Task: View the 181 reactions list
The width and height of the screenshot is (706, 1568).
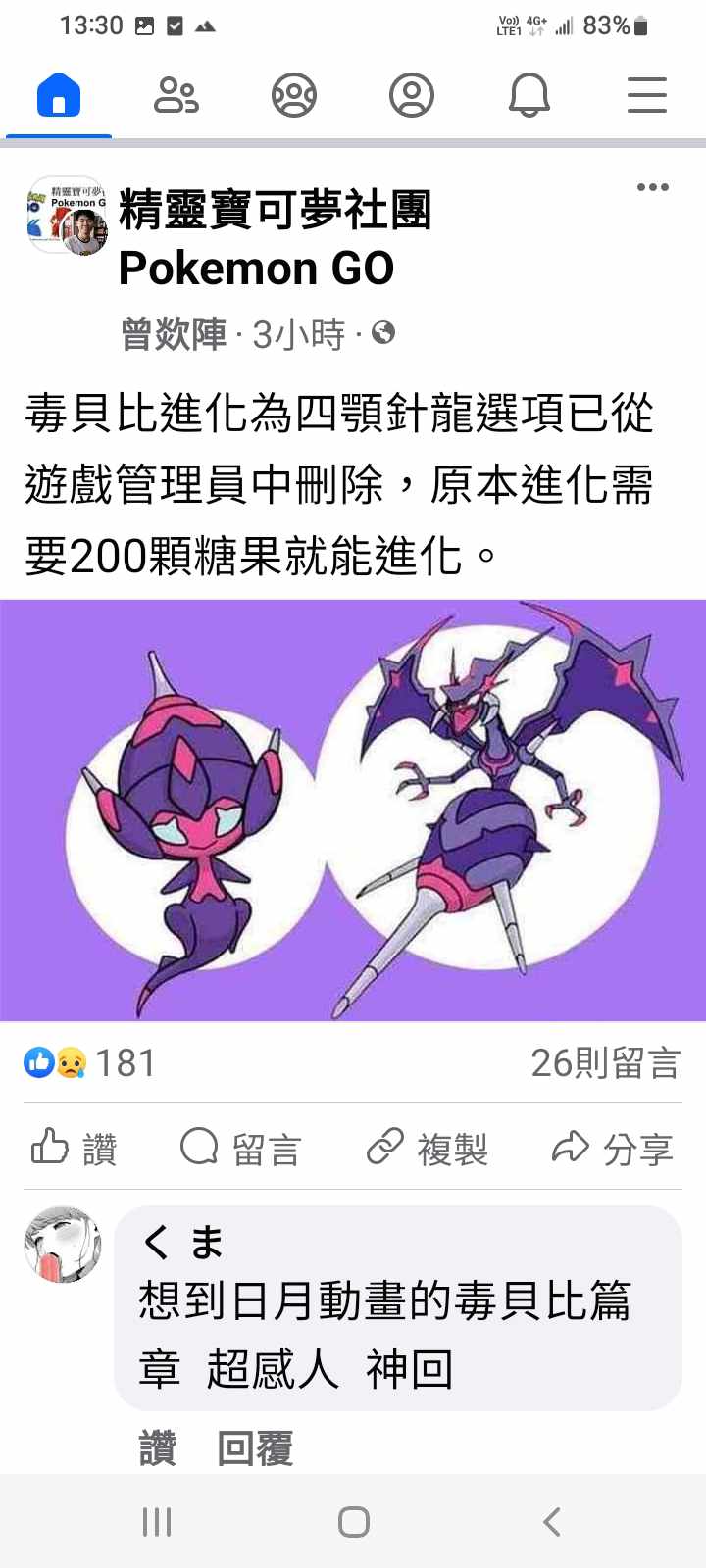Action: (90, 1063)
